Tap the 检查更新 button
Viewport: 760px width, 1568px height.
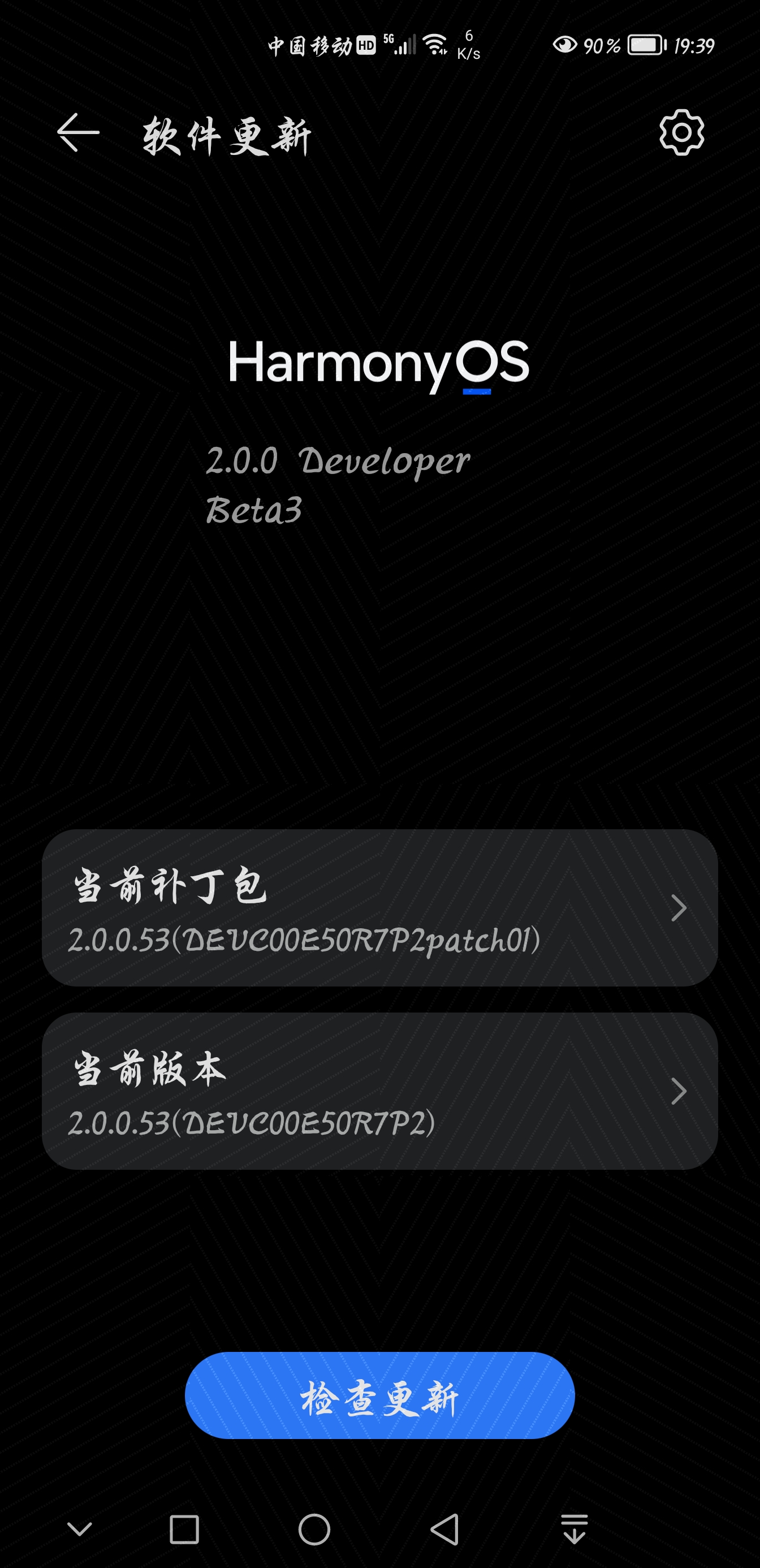[379, 1395]
